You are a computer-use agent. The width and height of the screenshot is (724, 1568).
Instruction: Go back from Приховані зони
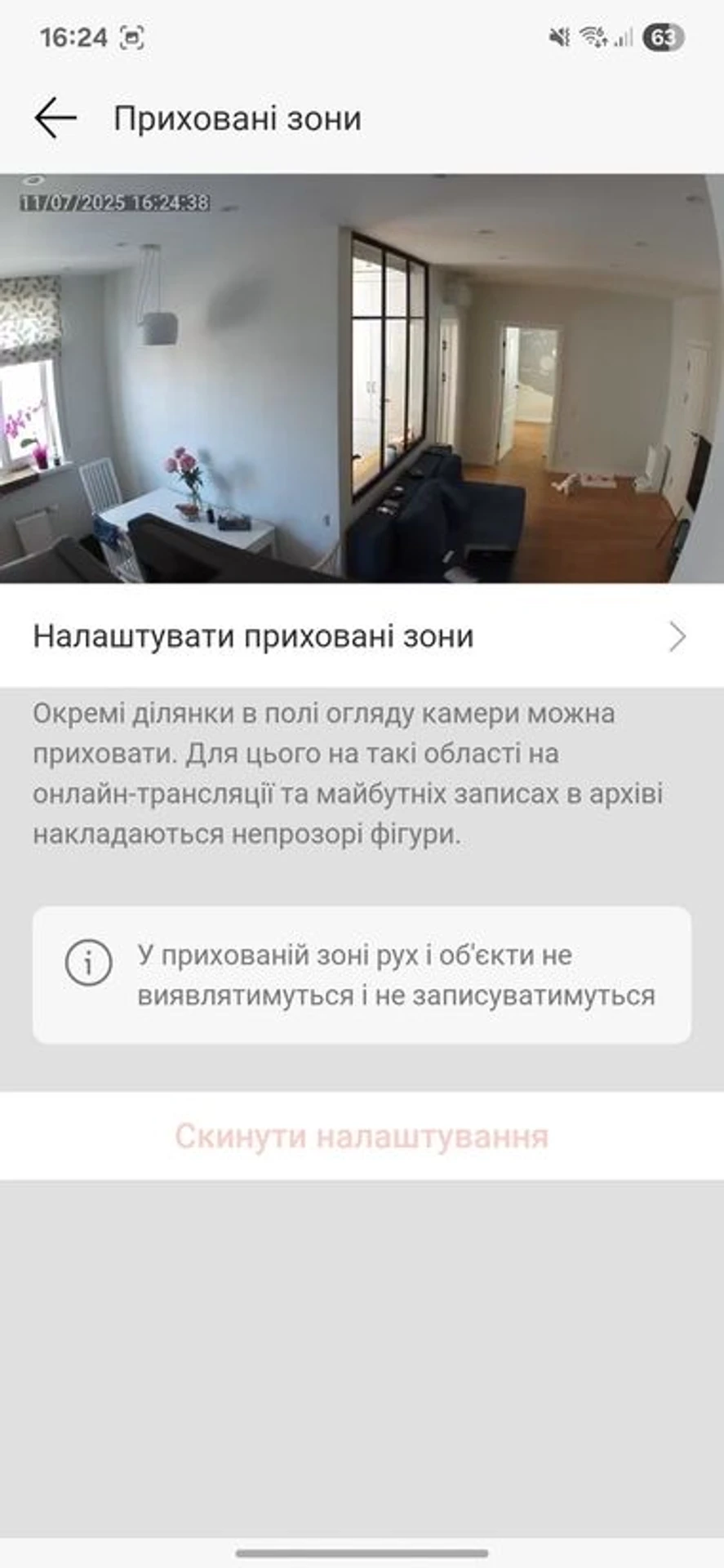56,118
